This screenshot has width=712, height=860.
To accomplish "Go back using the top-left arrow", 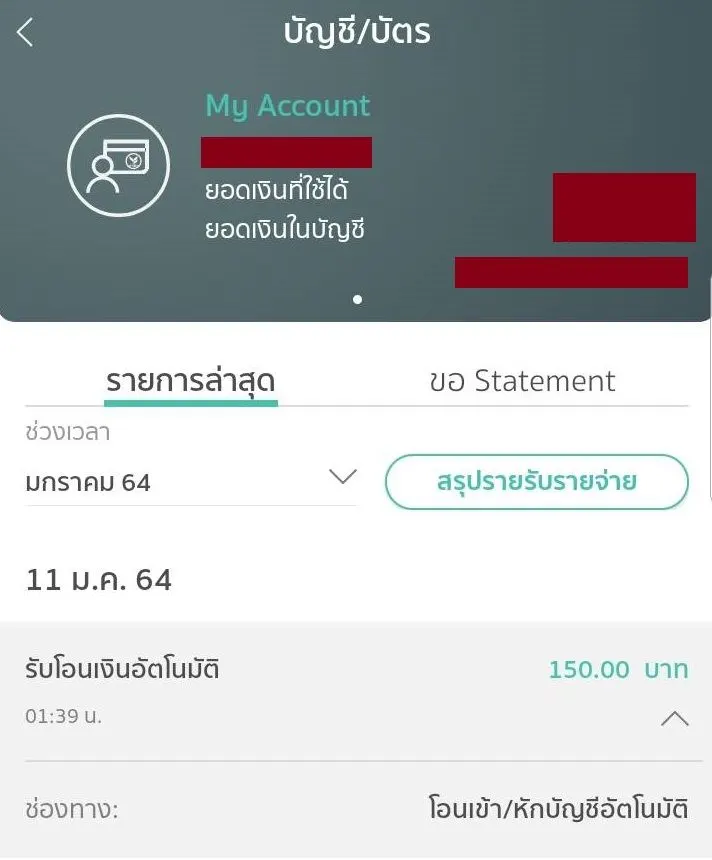I will pos(26,33).
